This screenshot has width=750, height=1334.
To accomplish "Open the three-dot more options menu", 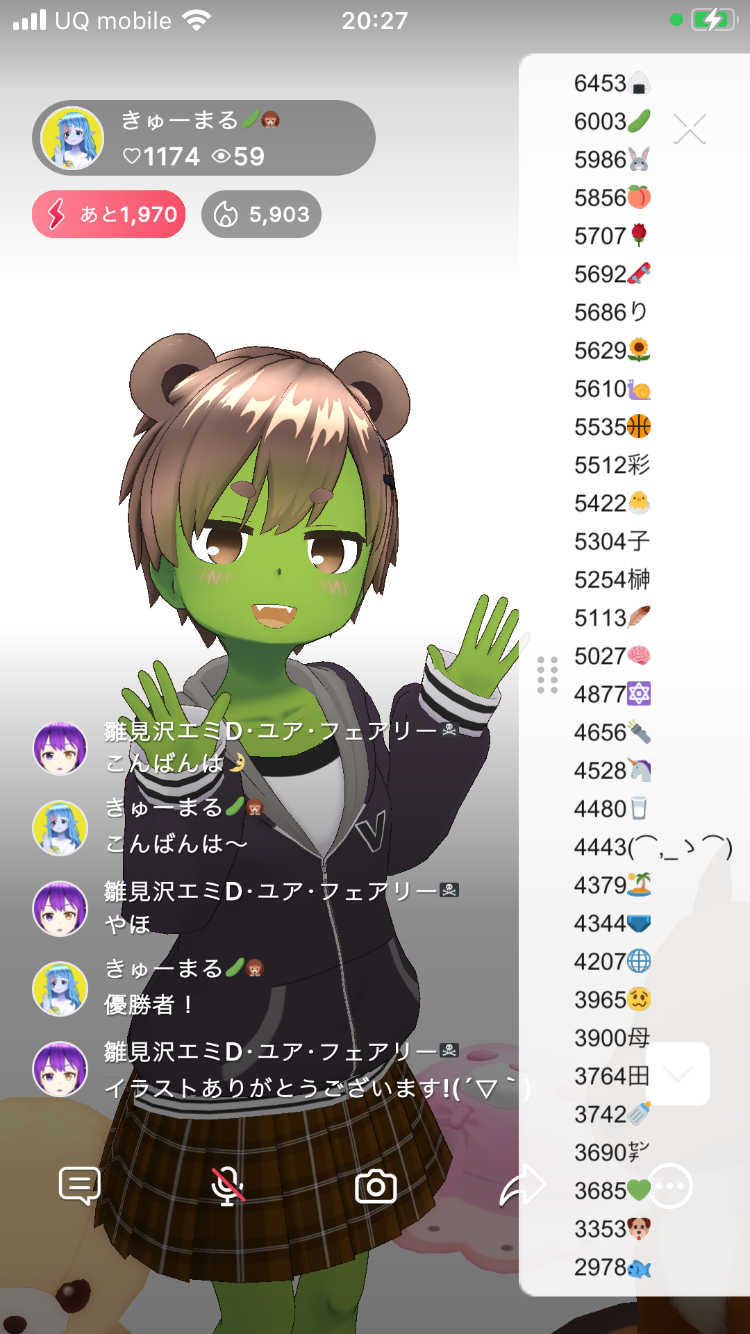I will pyautogui.click(x=670, y=1187).
